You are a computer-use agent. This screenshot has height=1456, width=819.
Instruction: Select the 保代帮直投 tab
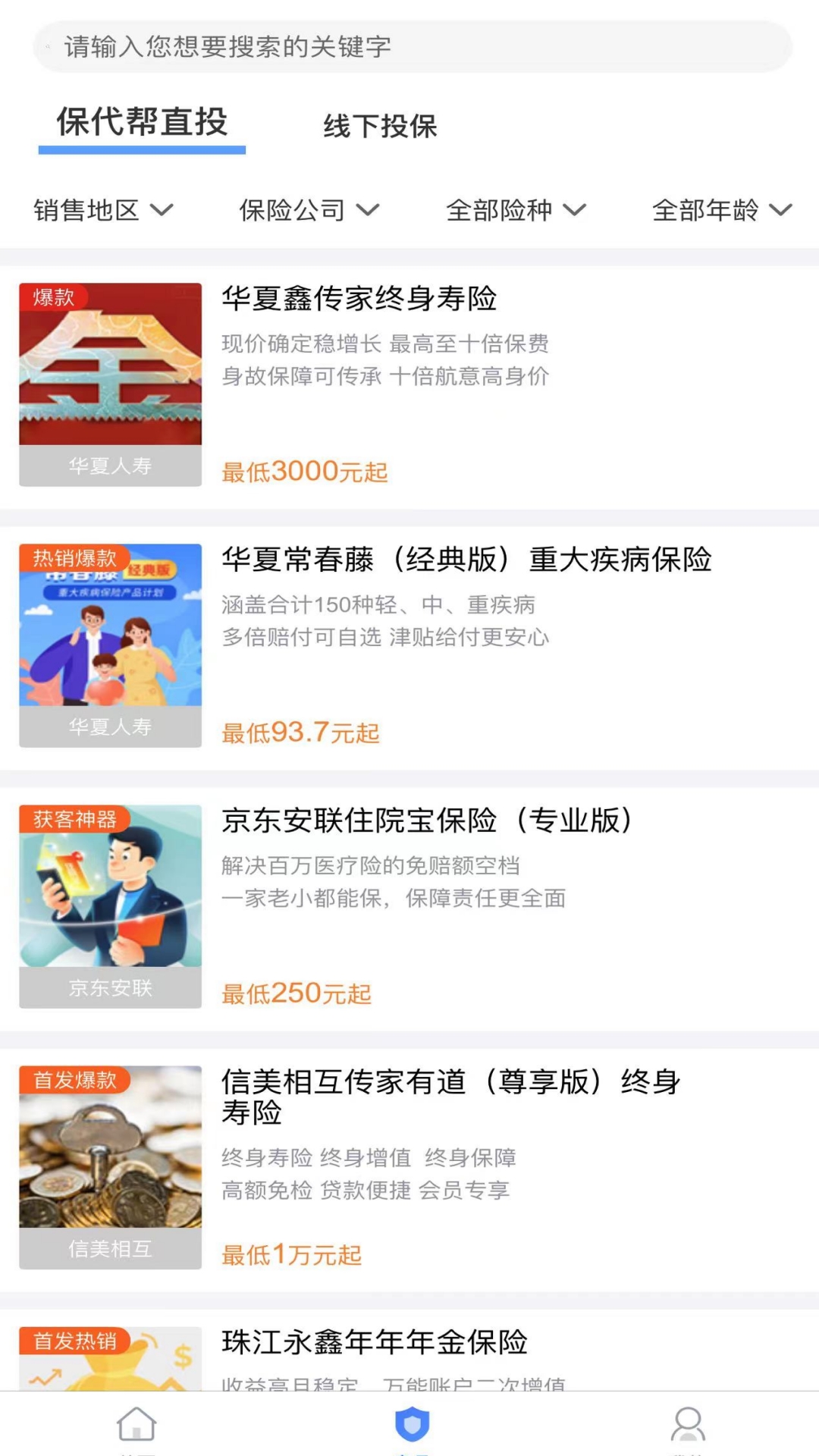coord(142,123)
